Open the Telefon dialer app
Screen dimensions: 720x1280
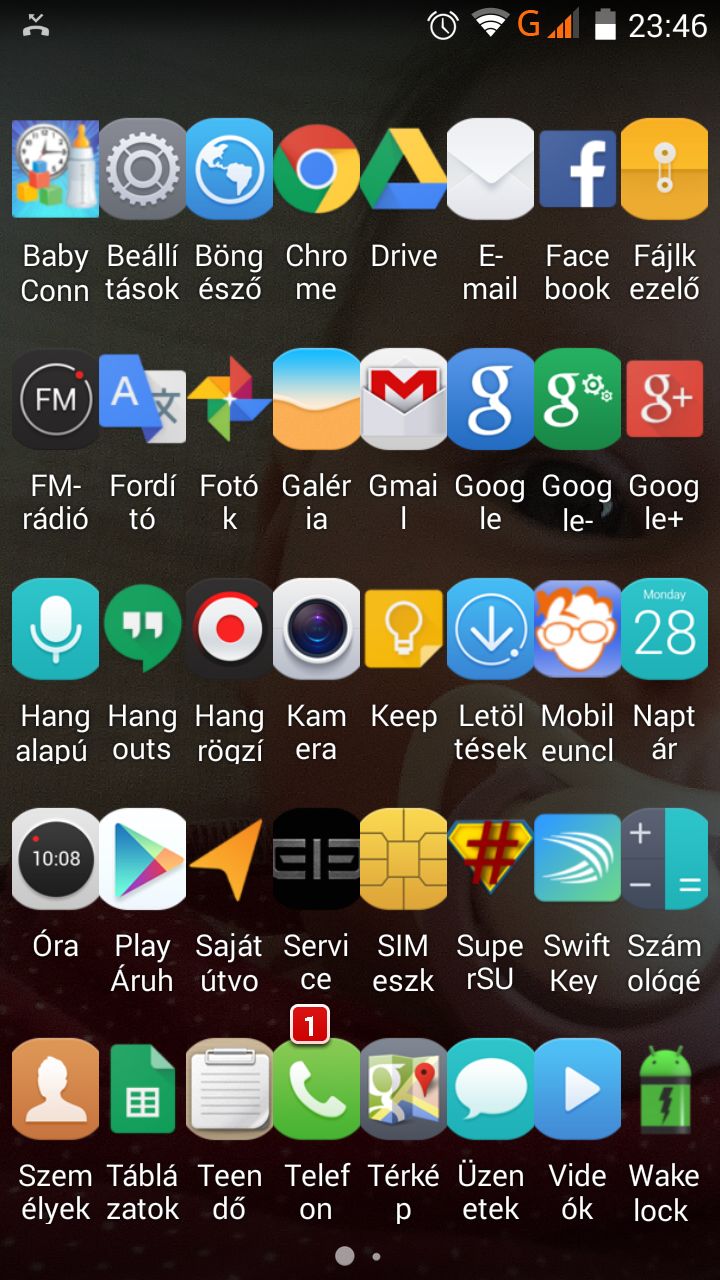coord(316,1089)
